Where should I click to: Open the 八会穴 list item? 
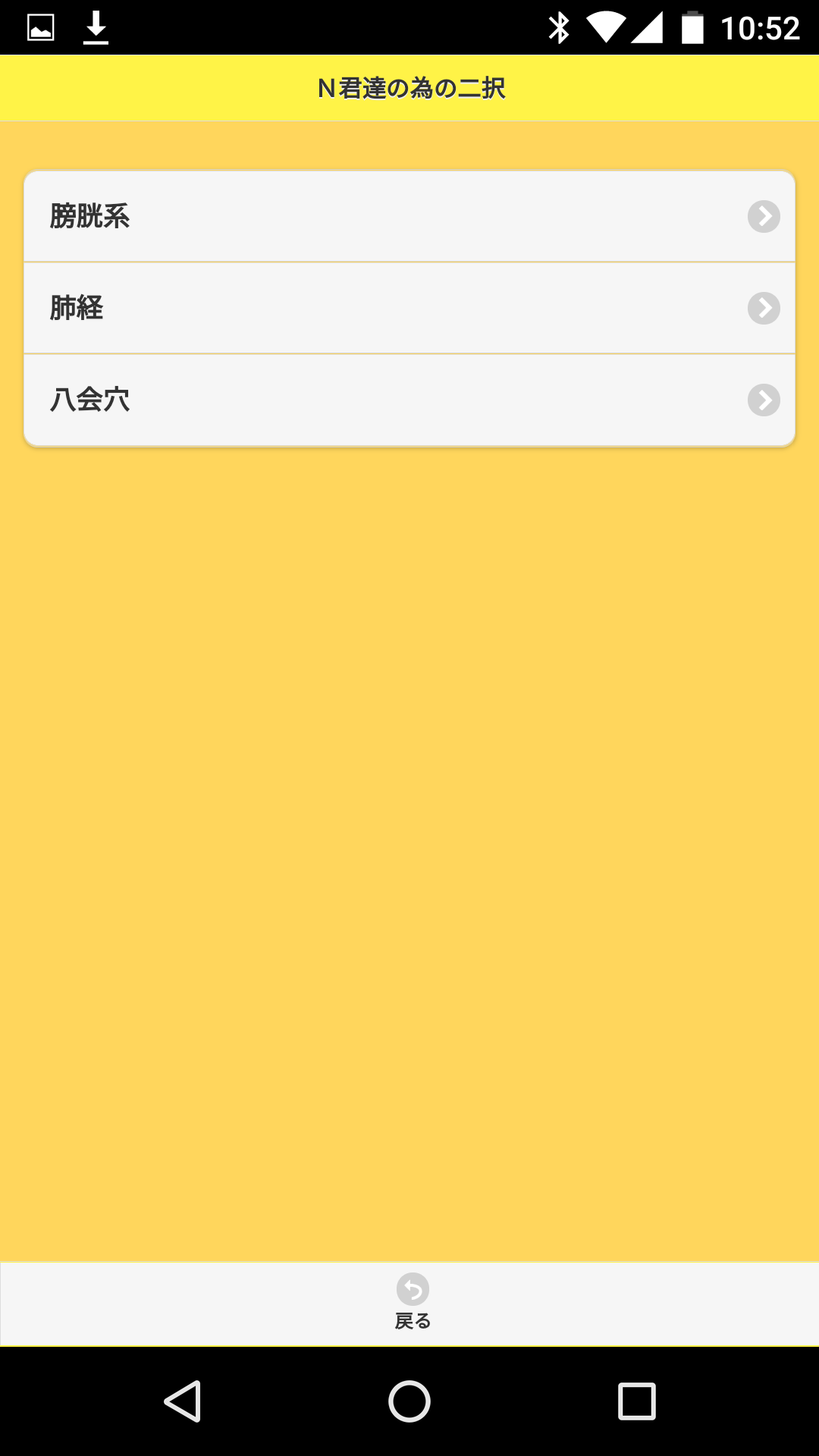click(x=409, y=400)
